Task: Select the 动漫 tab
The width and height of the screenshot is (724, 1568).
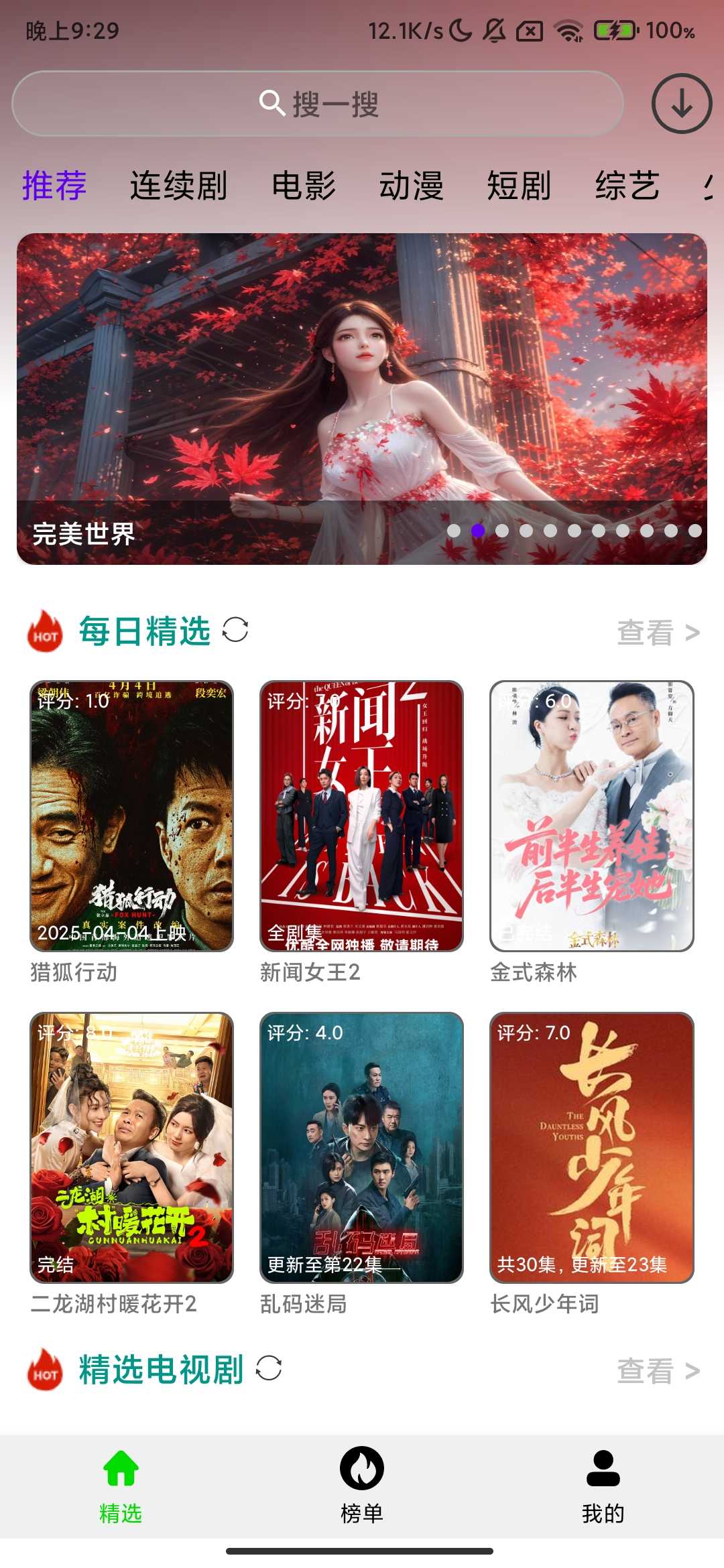Action: [x=411, y=186]
